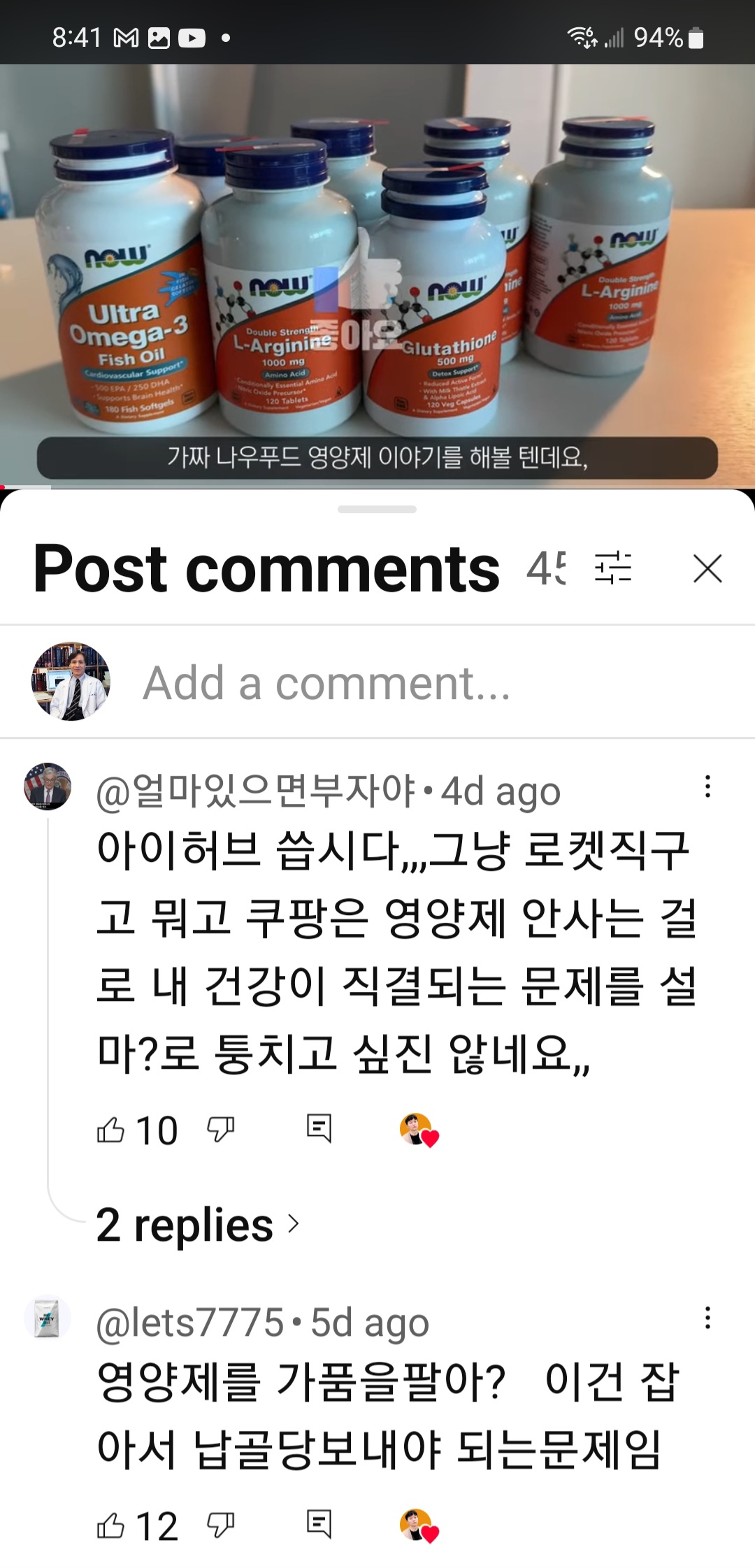Like the comment by @lets7775

(x=110, y=1525)
